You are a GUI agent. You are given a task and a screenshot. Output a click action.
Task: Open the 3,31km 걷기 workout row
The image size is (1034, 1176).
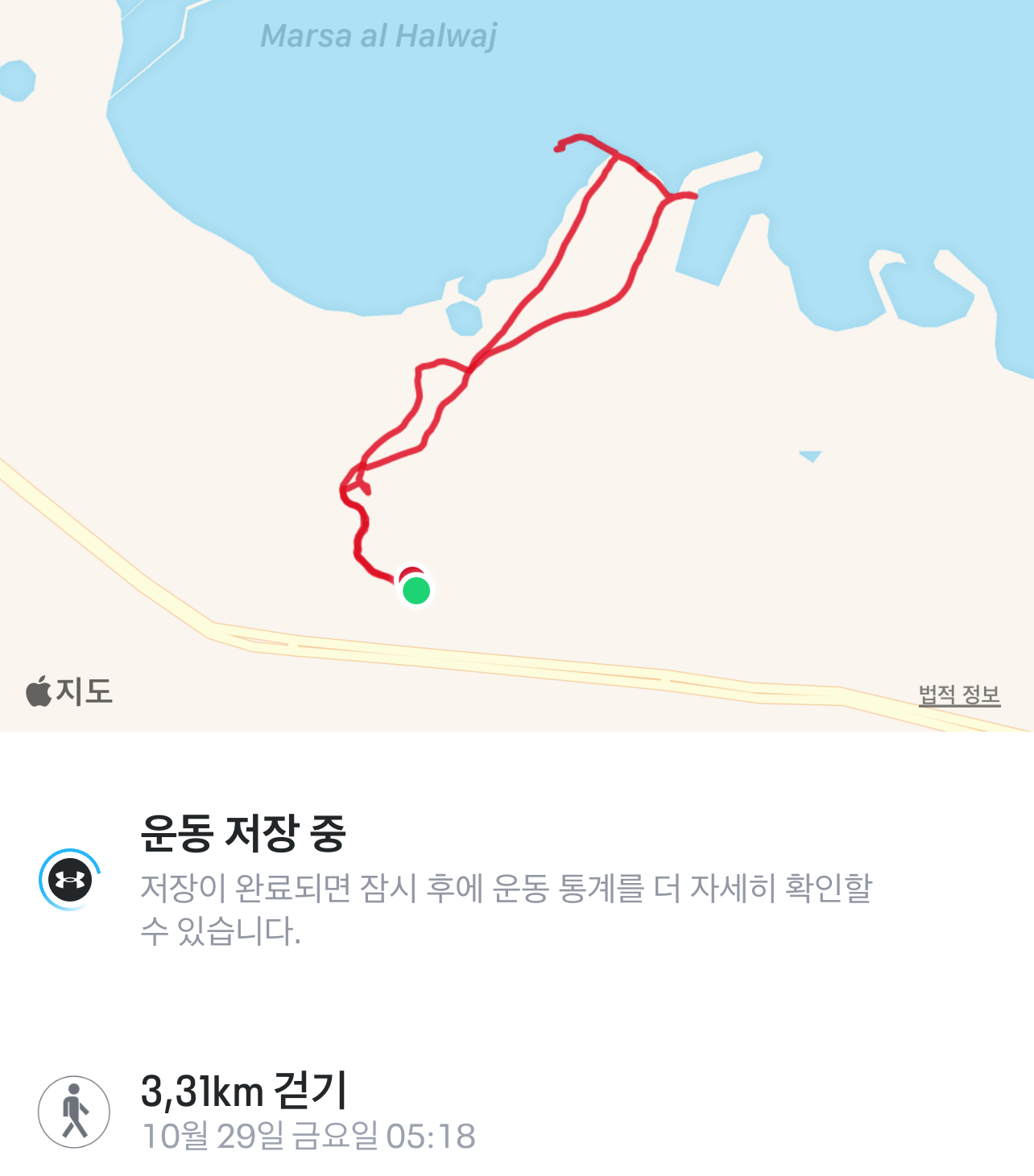point(517,1112)
